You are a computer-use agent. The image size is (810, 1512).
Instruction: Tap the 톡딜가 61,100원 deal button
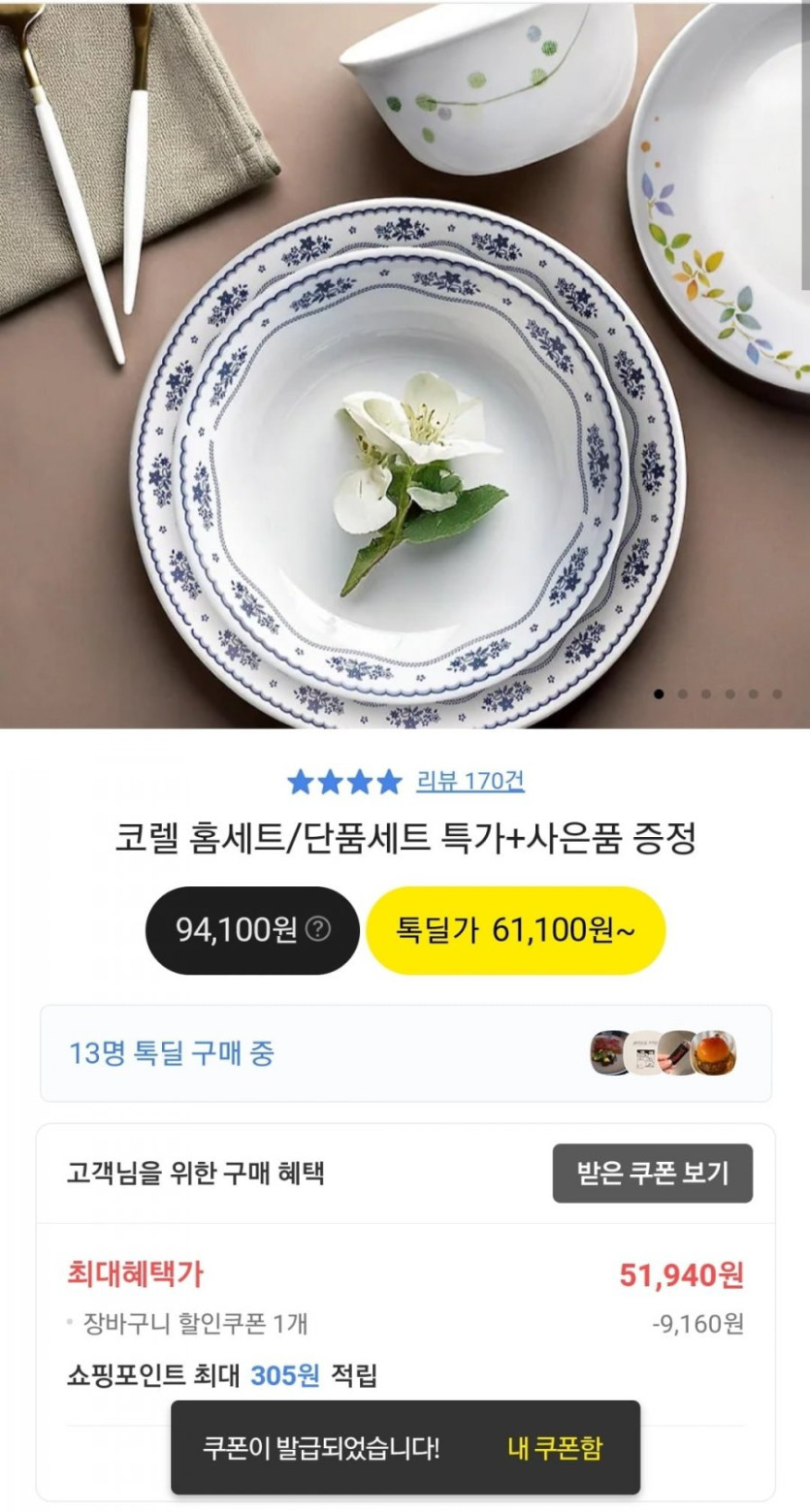coord(515,930)
